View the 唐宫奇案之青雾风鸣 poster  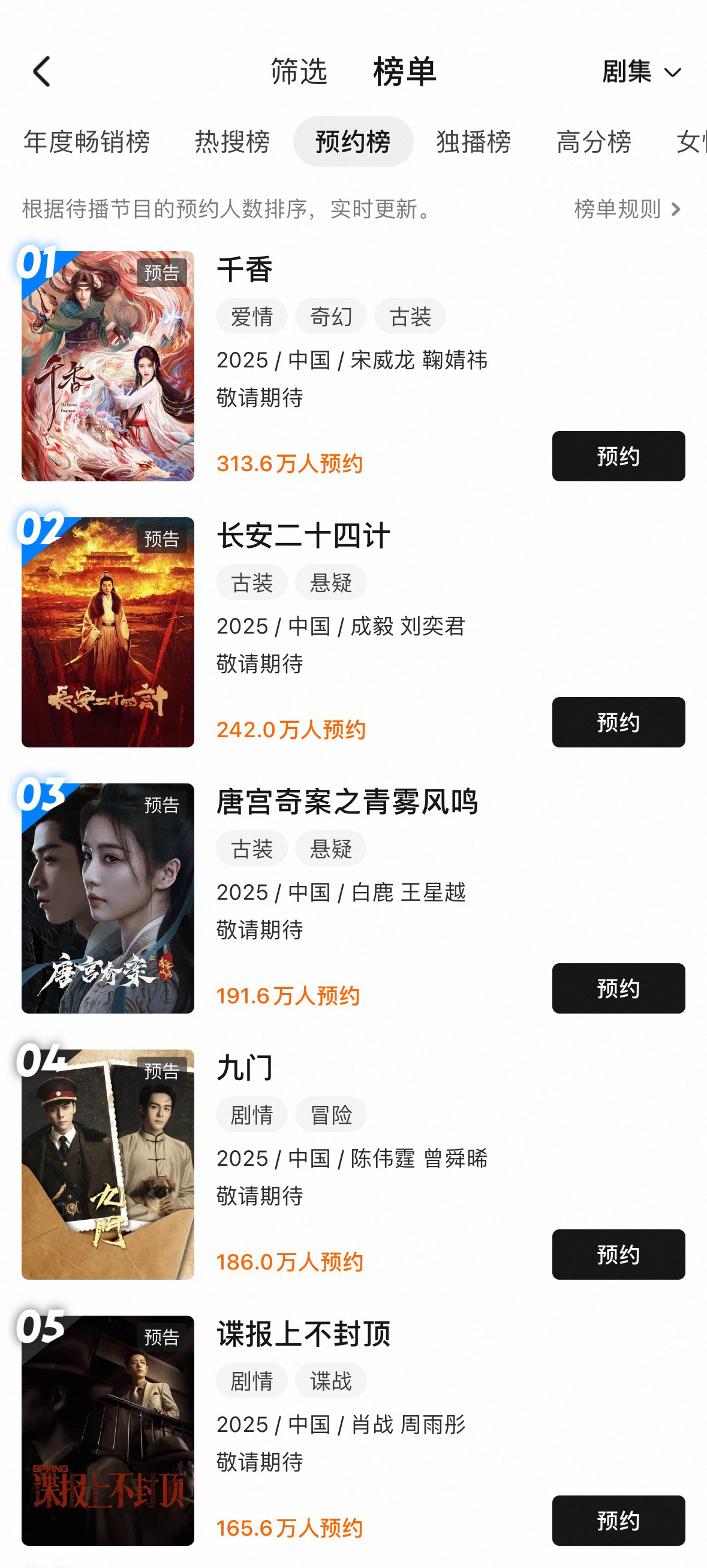tap(108, 898)
